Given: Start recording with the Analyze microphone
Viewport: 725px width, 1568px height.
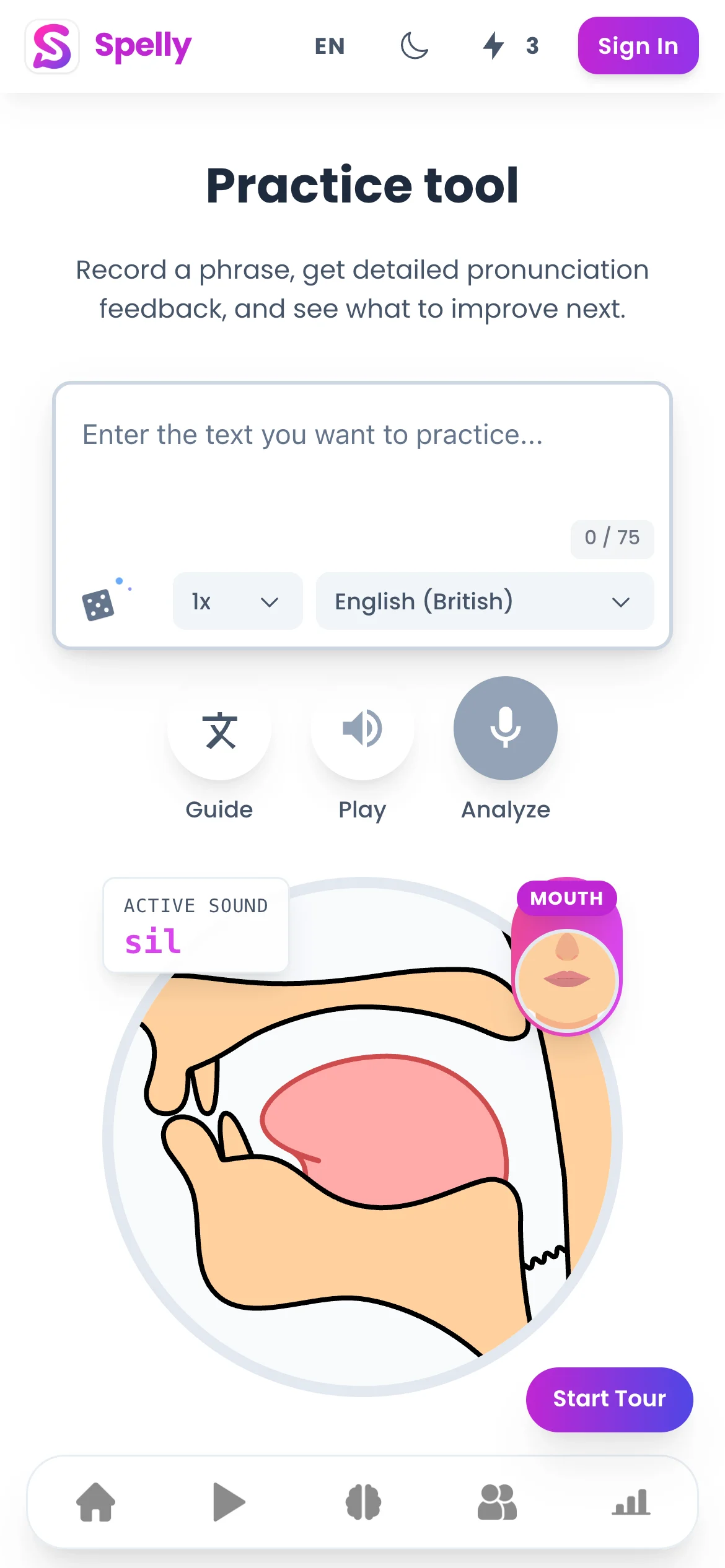Looking at the screenshot, I should (x=505, y=729).
